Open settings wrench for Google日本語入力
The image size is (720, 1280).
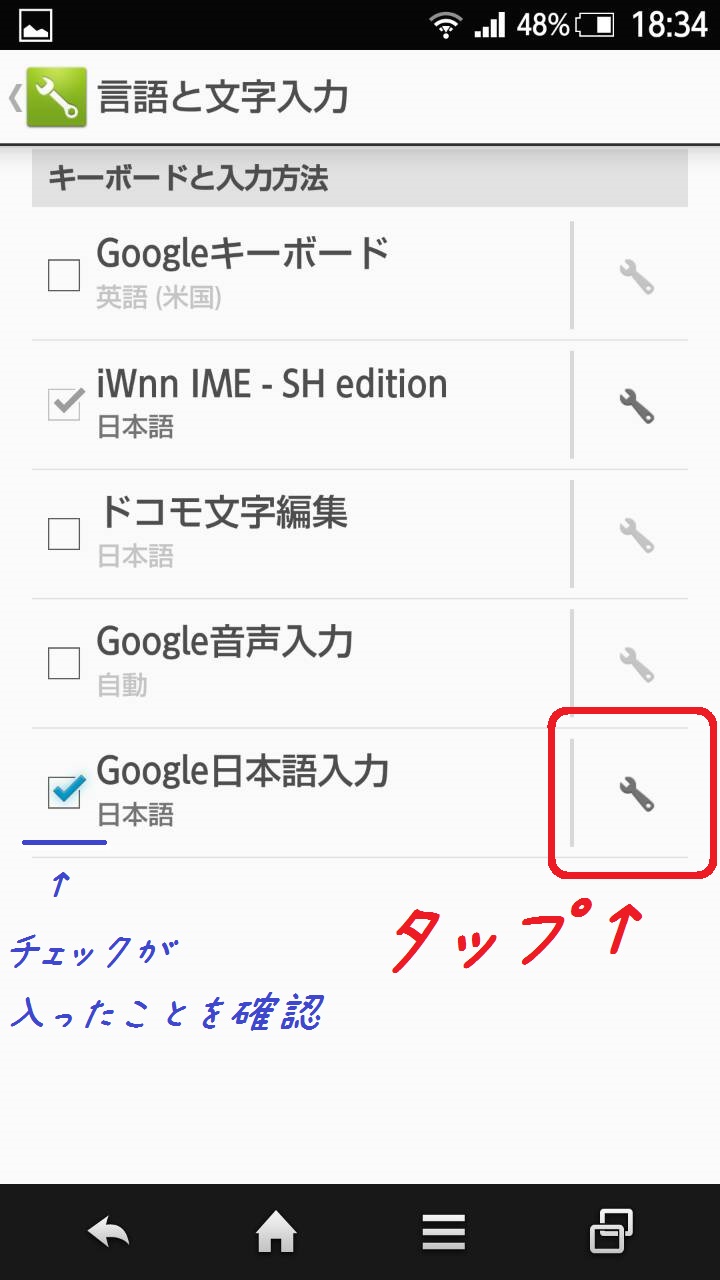[x=636, y=794]
